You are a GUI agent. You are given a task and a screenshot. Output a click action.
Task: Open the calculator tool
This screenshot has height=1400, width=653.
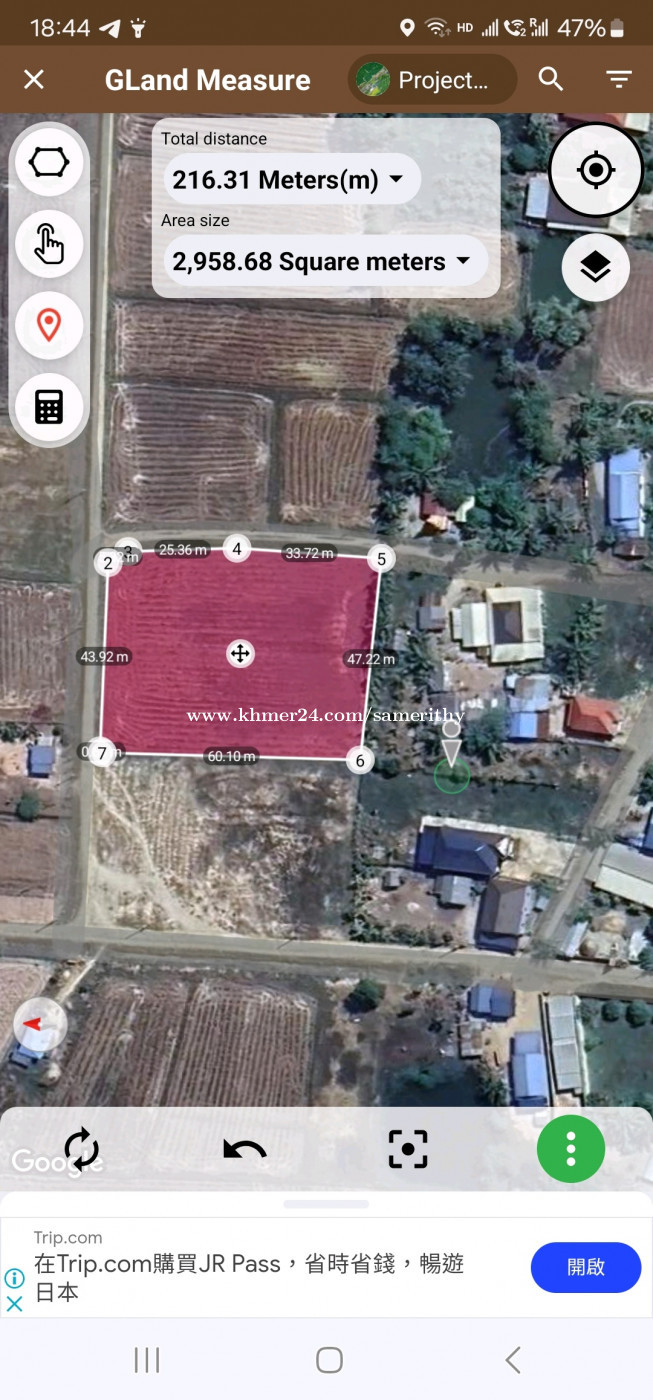(x=49, y=406)
